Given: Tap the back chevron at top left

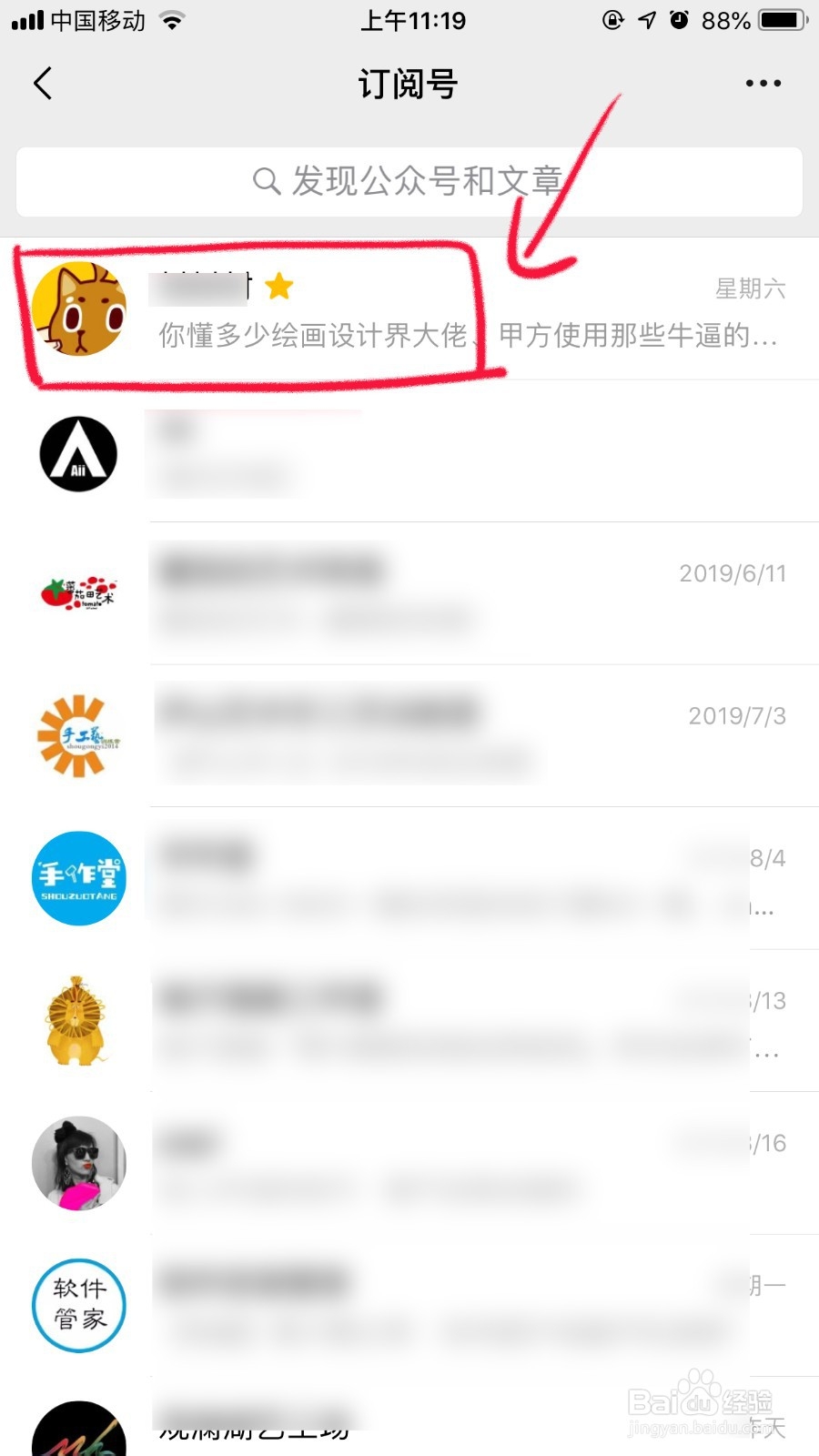Looking at the screenshot, I should click(41, 82).
